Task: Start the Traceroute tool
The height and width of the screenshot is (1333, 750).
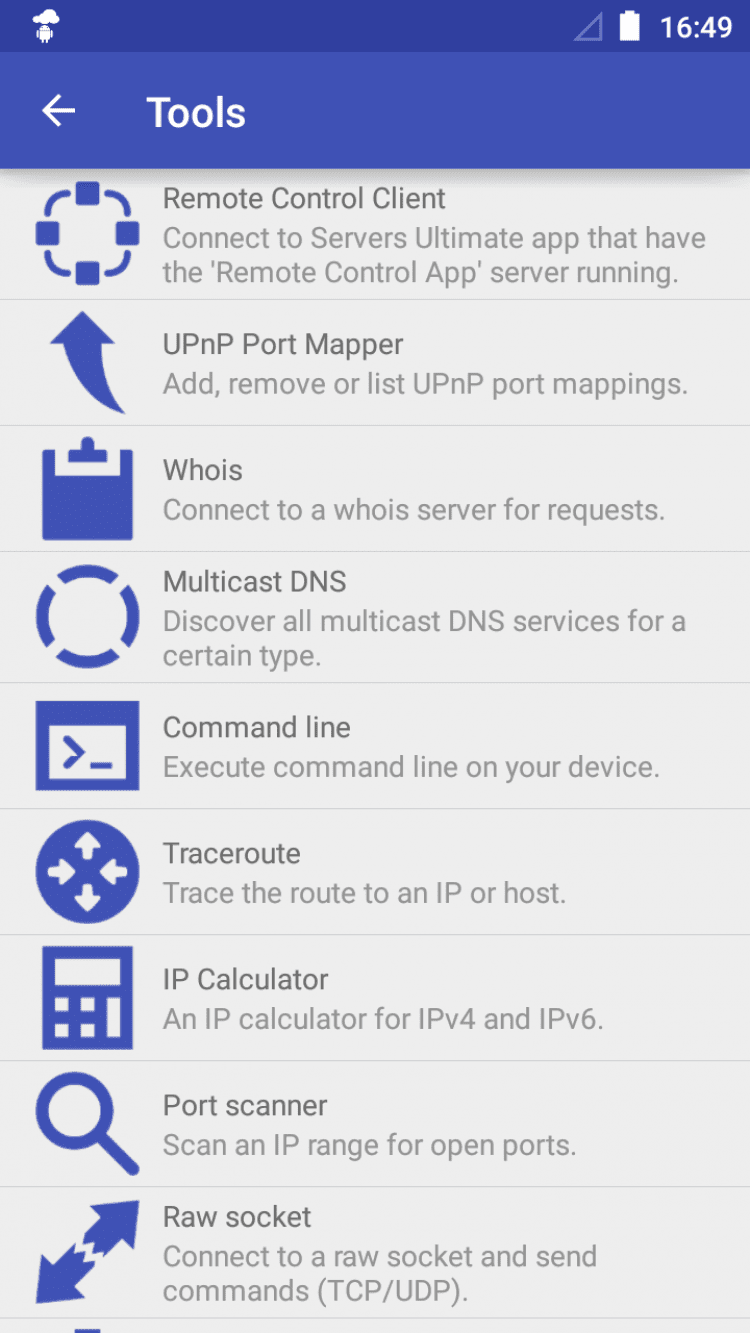Action: (375, 873)
